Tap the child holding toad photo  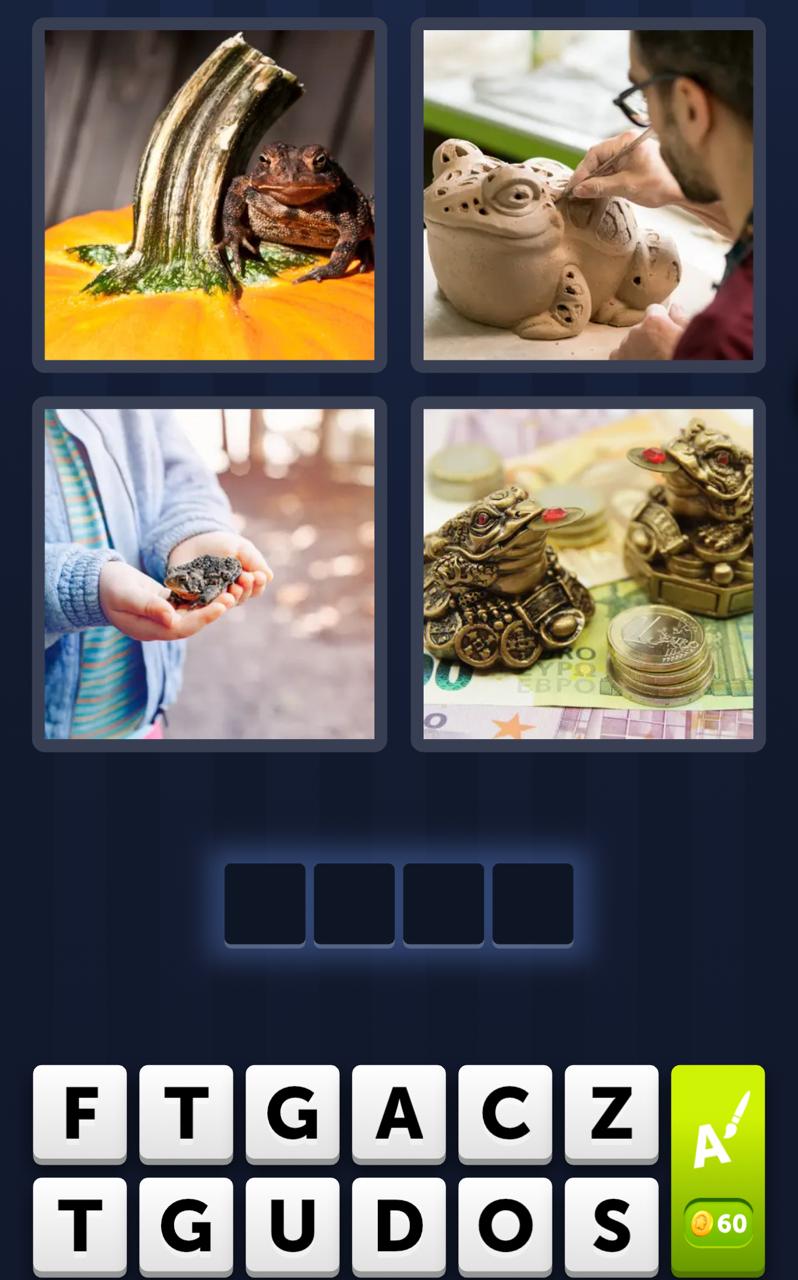(208, 574)
